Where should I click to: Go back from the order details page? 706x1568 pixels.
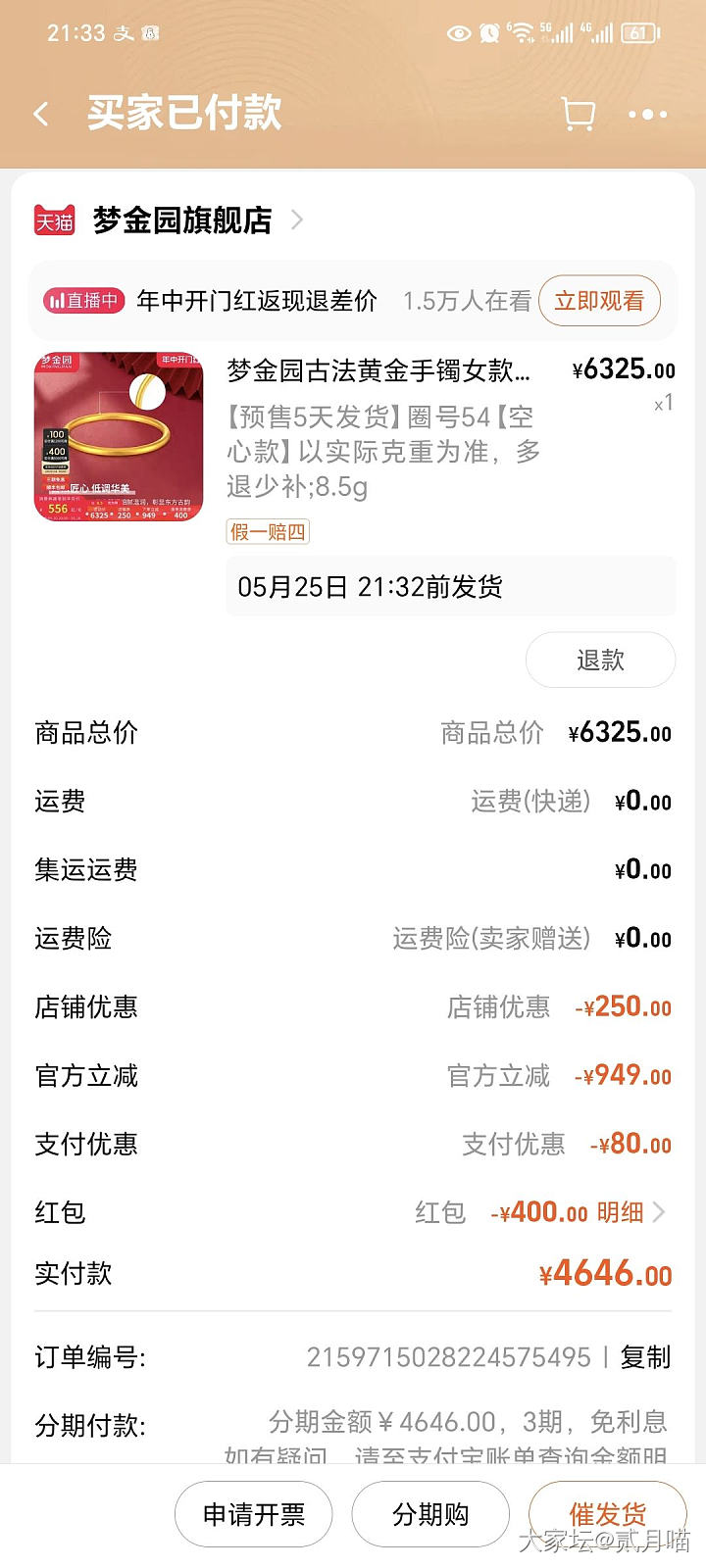coord(41,115)
